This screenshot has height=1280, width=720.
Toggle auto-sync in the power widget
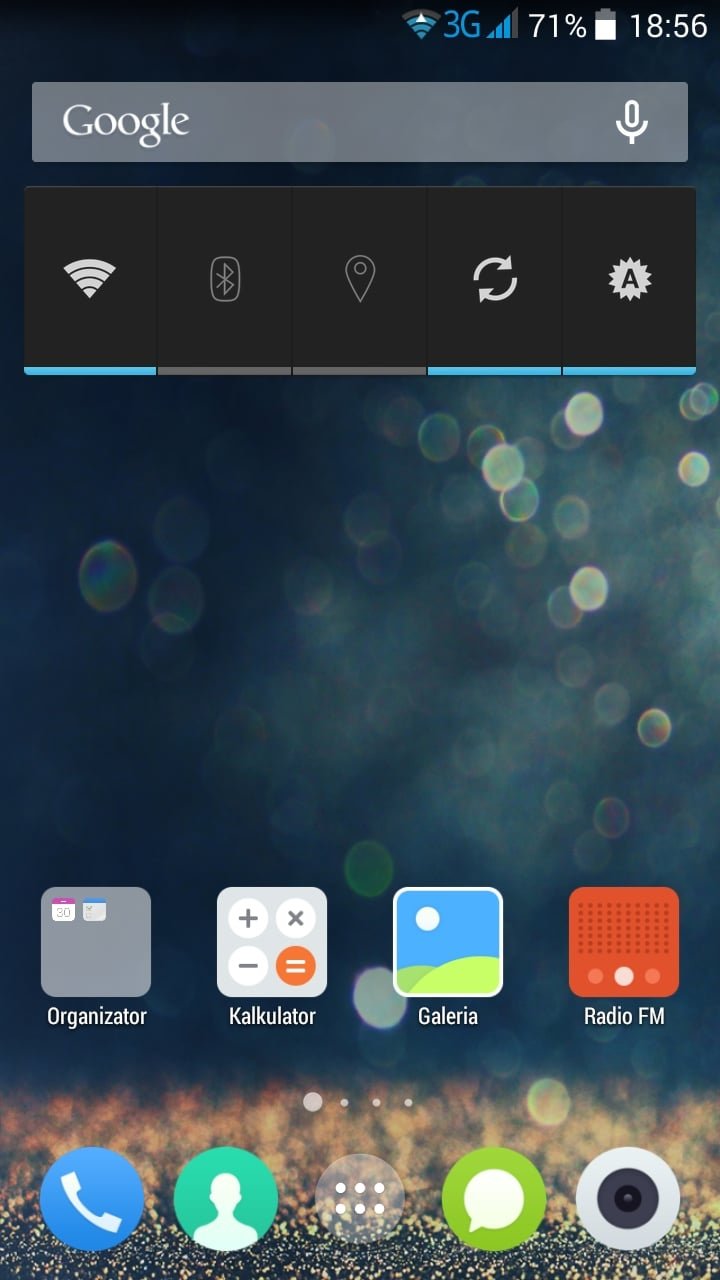(x=495, y=280)
